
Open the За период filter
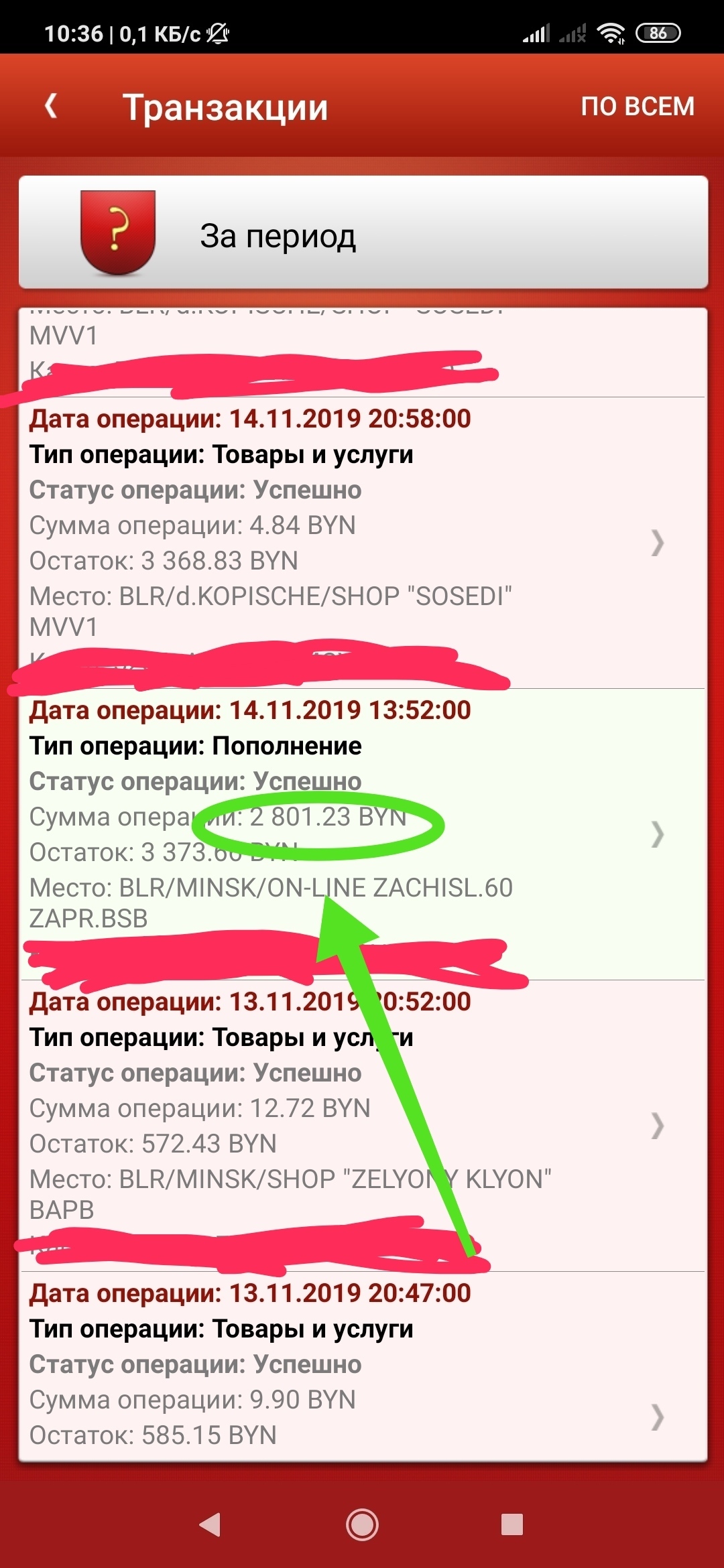(363, 233)
